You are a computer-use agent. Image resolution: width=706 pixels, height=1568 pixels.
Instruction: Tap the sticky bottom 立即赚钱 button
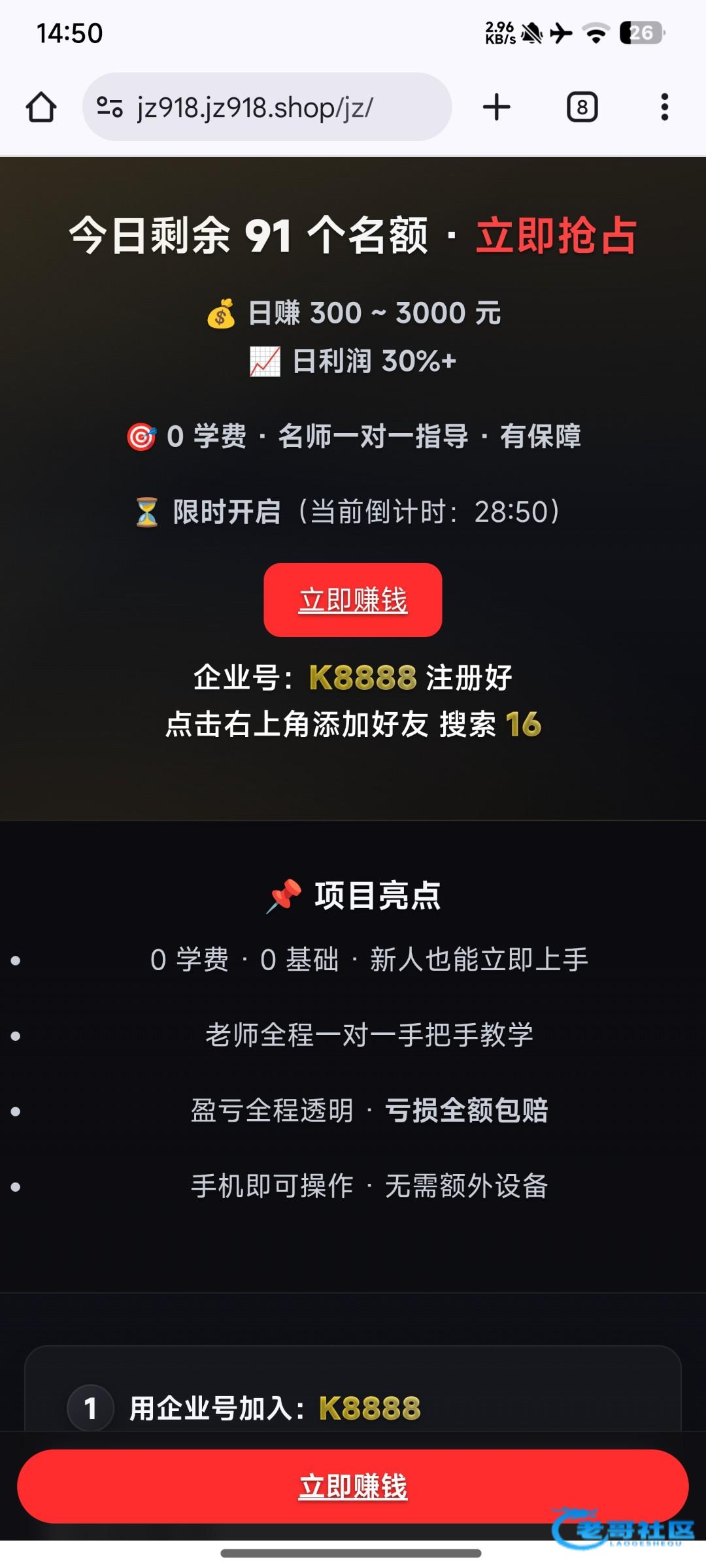353,1486
